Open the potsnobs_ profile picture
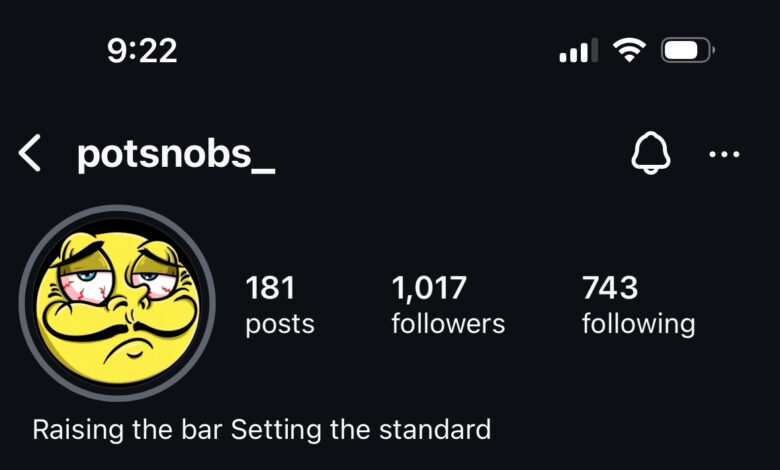 point(117,303)
